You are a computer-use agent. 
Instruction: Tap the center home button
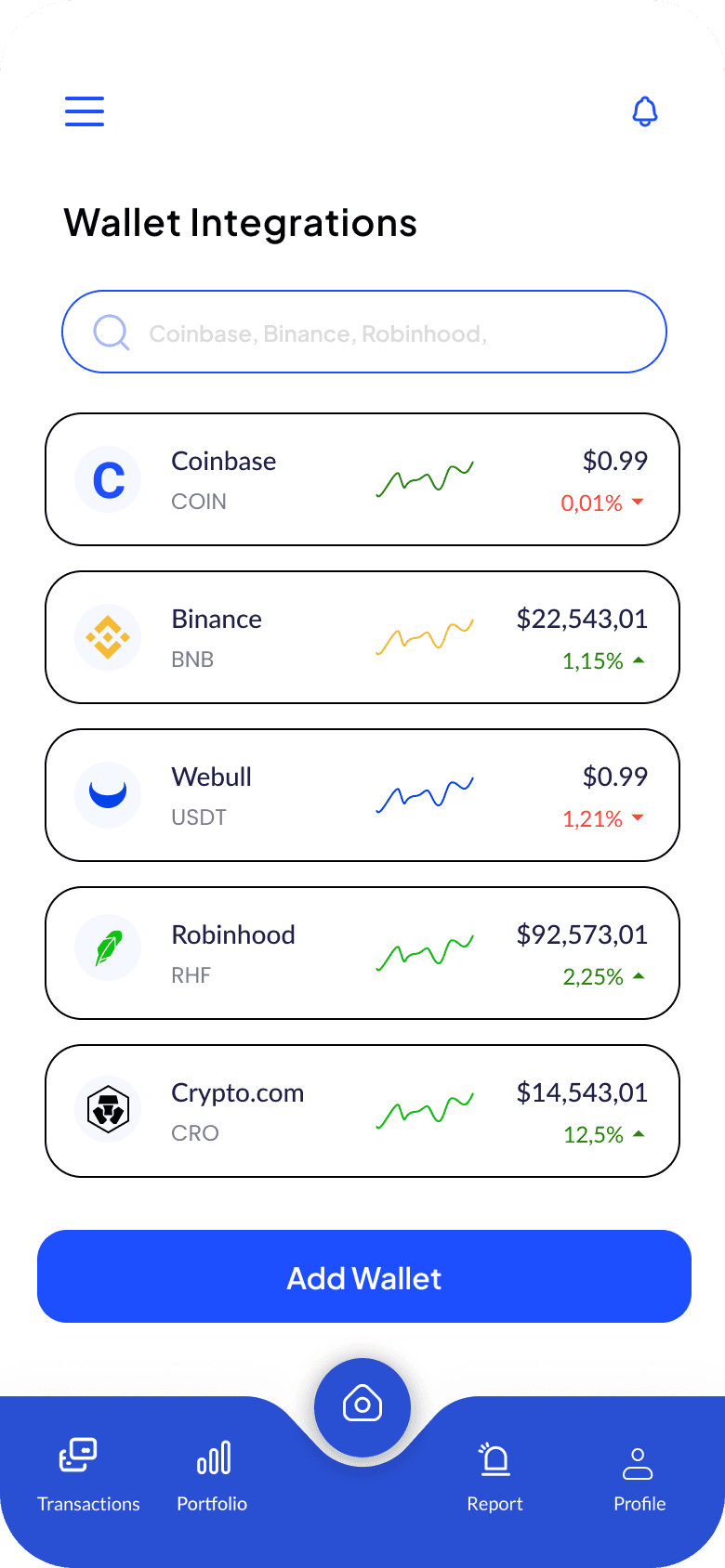tap(362, 1405)
